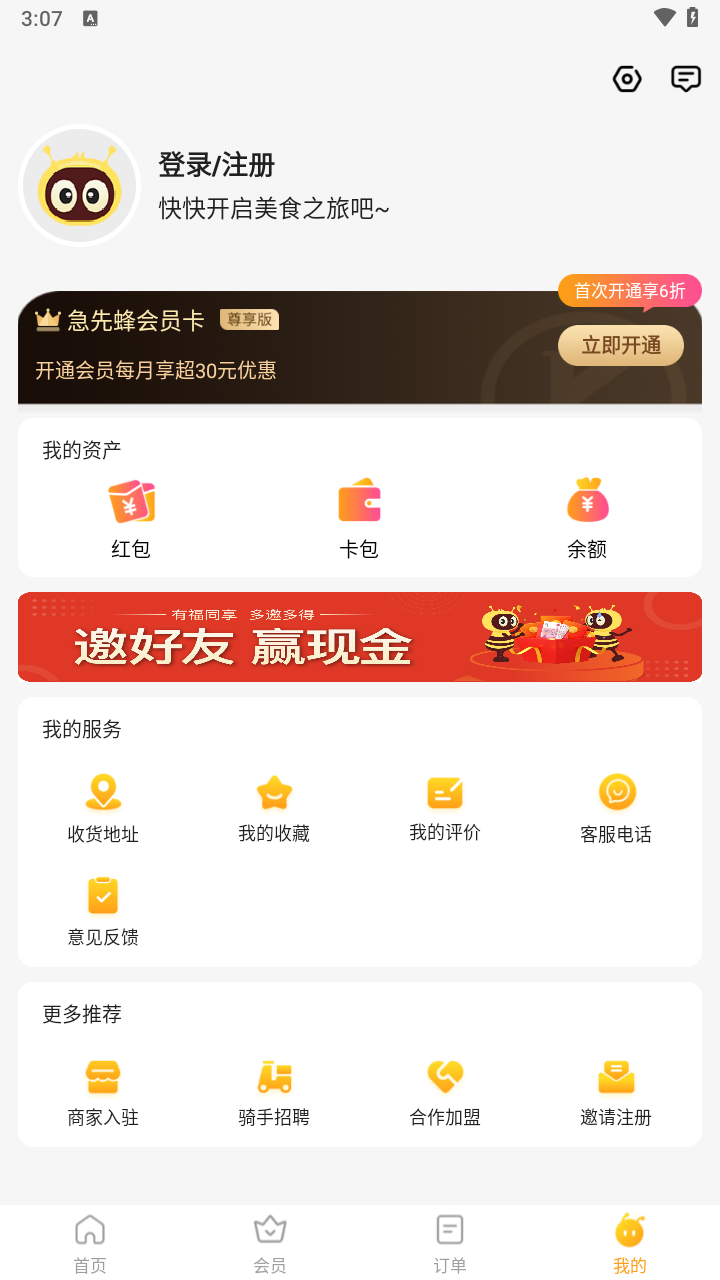Screen dimensions: 720x1280
Task: Switch to the 首页 tab
Action: pyautogui.click(x=90, y=1243)
